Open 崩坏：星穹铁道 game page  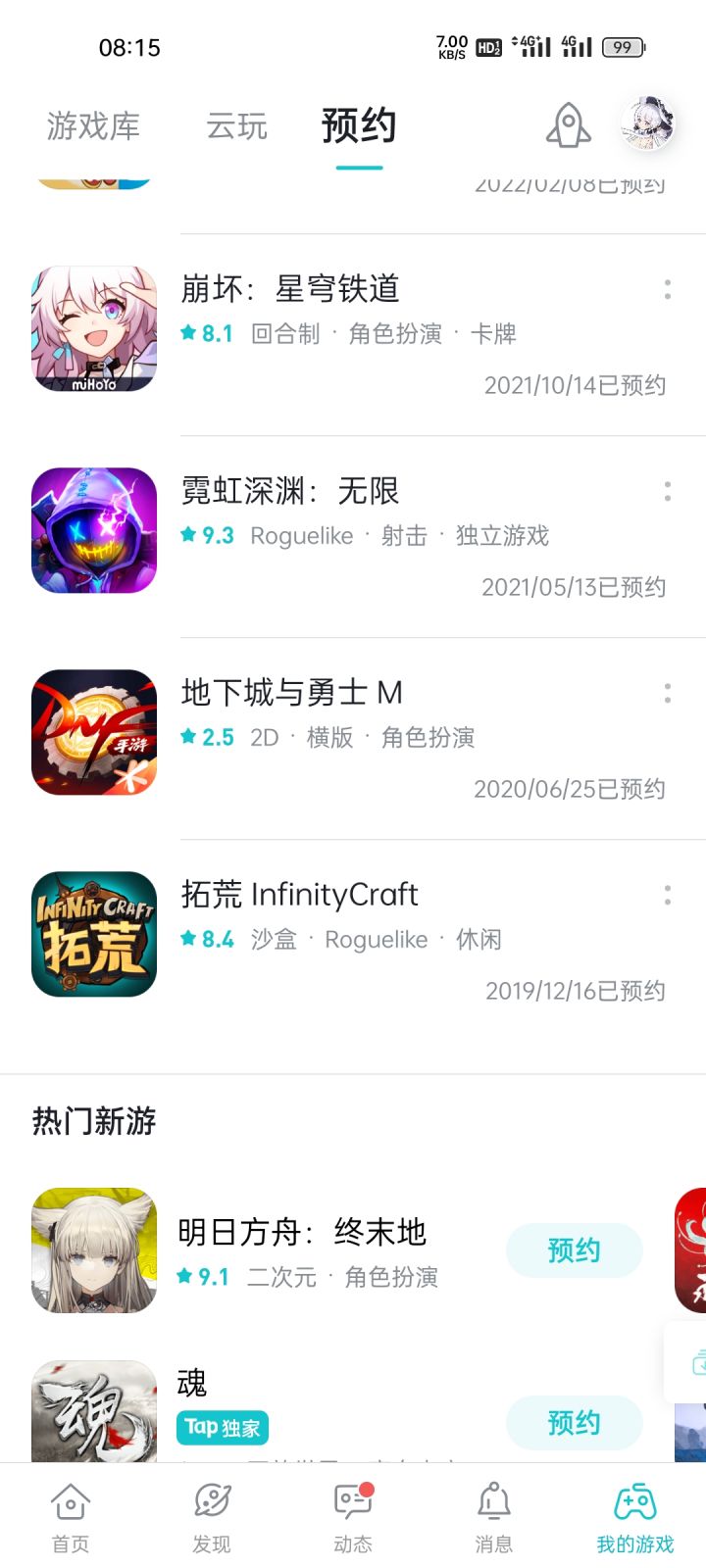[x=290, y=289]
